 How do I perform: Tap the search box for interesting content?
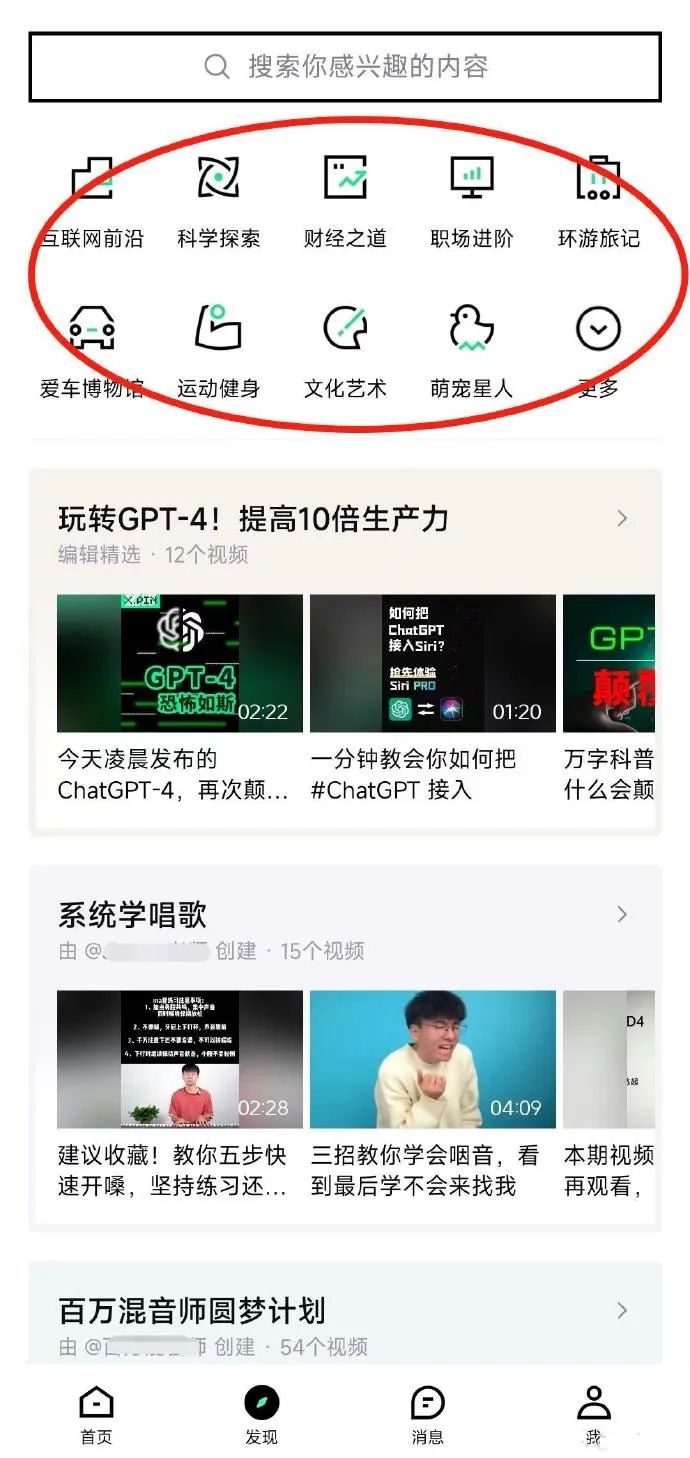[345, 67]
